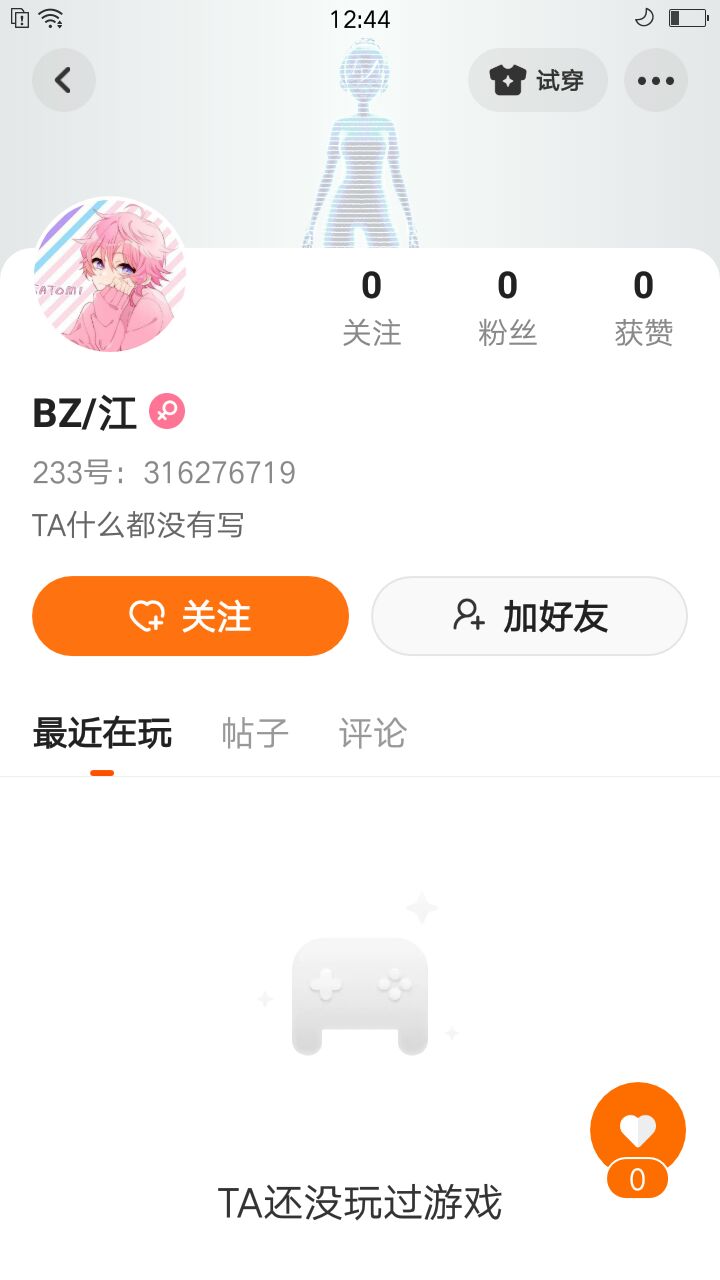
Task: Switch to the 评论 comments tab
Action: [x=372, y=734]
